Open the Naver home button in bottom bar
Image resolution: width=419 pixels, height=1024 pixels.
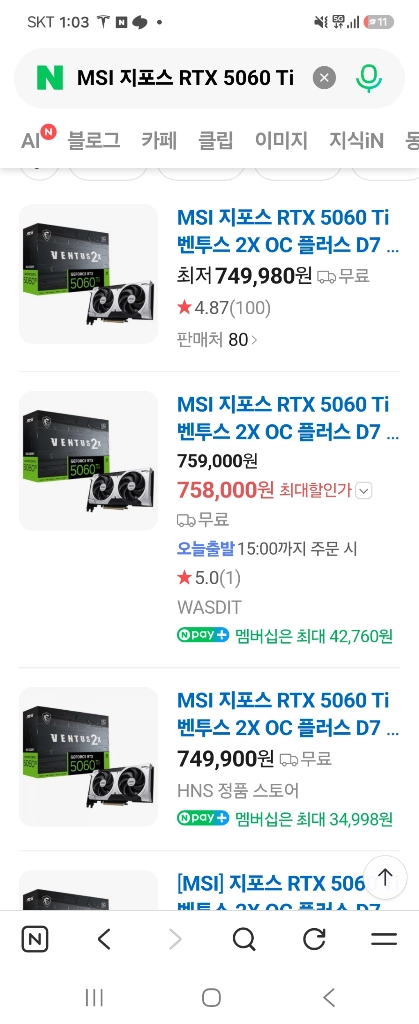pyautogui.click(x=35, y=940)
